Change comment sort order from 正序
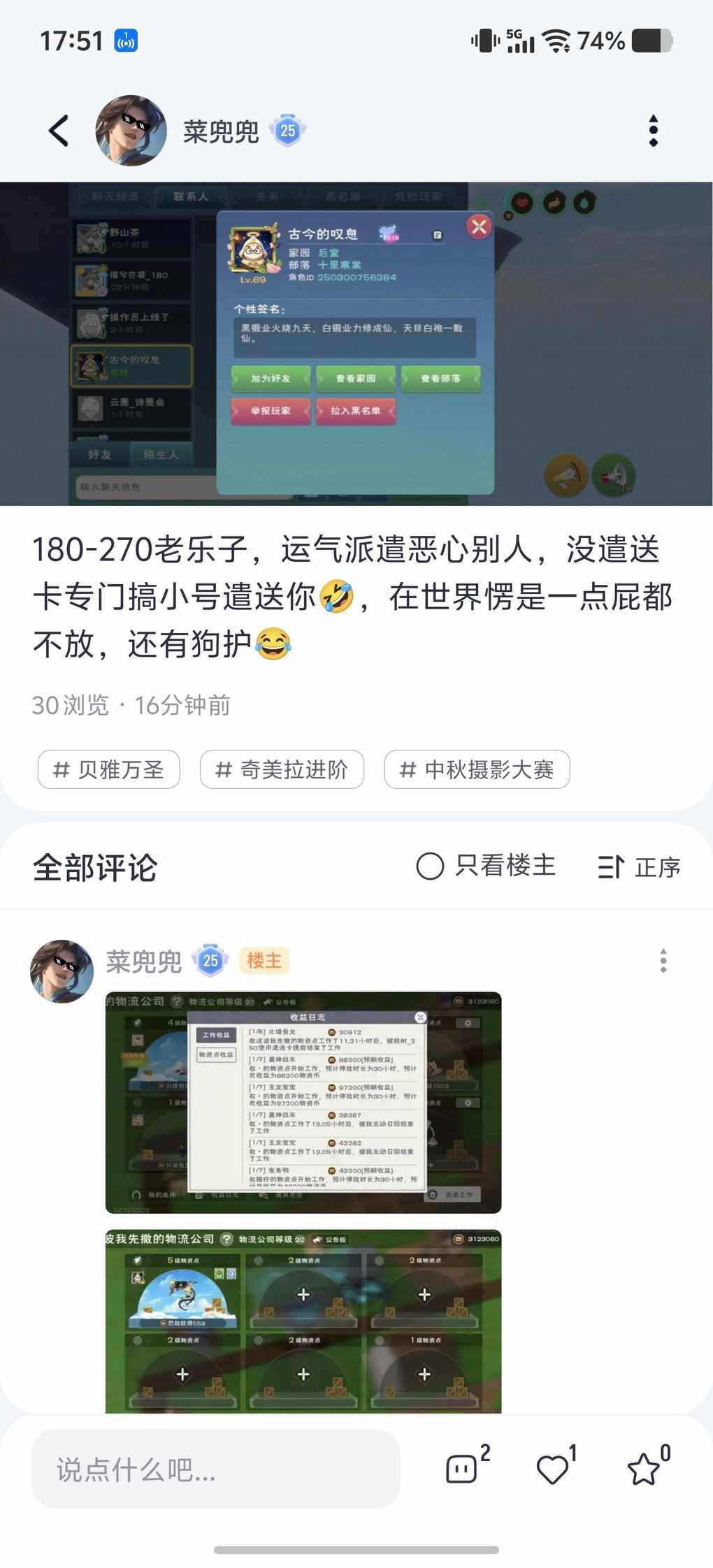This screenshot has width=713, height=1568. [639, 867]
